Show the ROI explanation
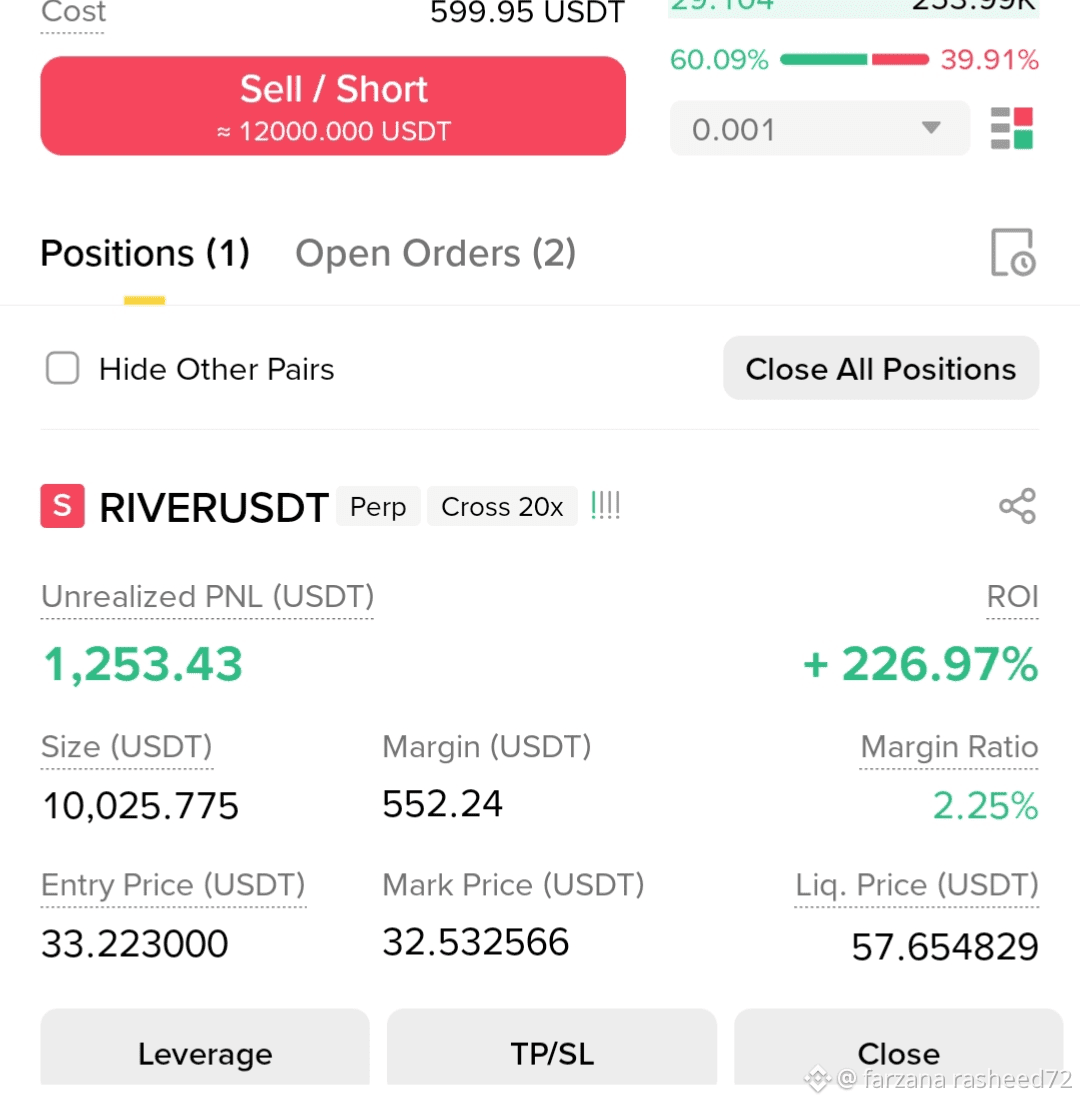Viewport: 1080px width, 1104px height. click(1012, 597)
